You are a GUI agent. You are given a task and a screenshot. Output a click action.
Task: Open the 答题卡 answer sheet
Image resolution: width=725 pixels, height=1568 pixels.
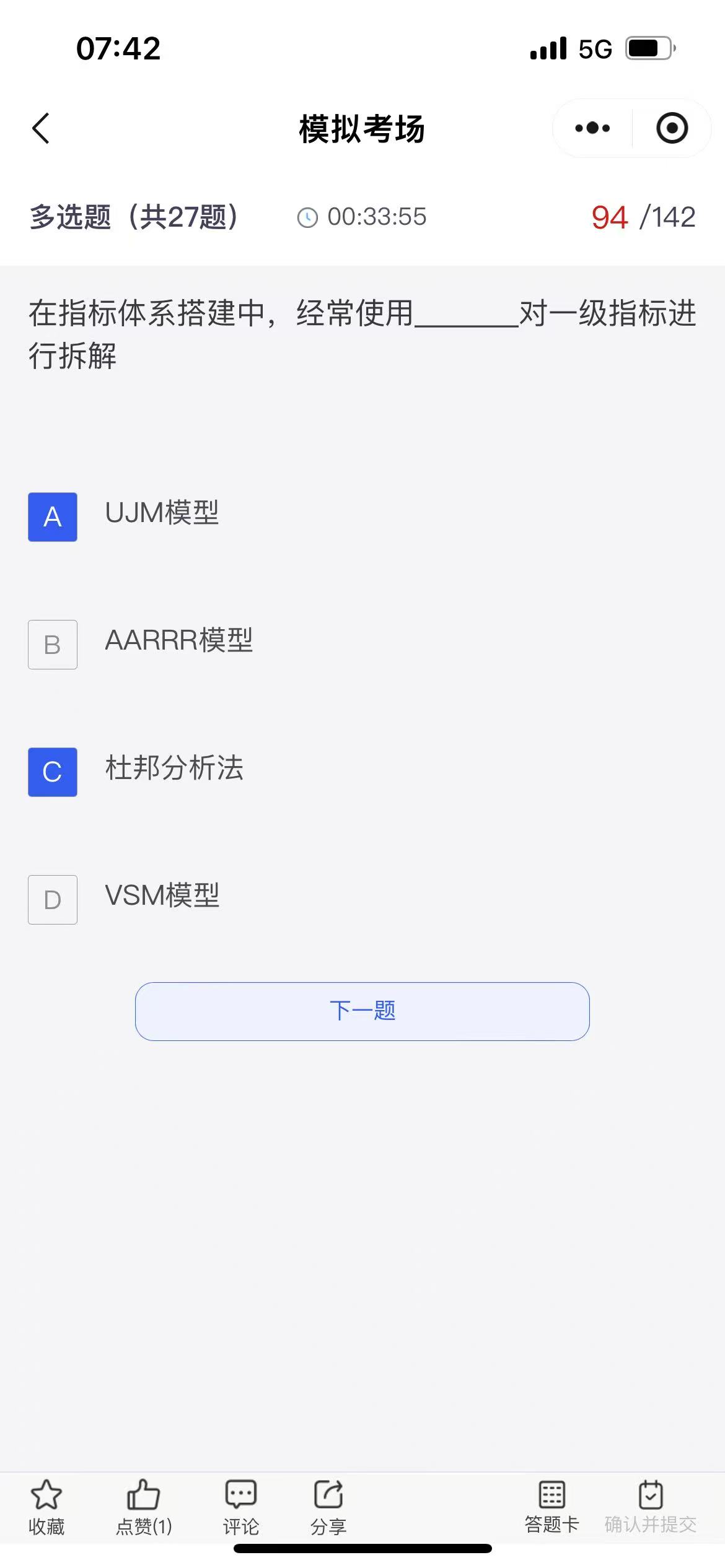[551, 1507]
